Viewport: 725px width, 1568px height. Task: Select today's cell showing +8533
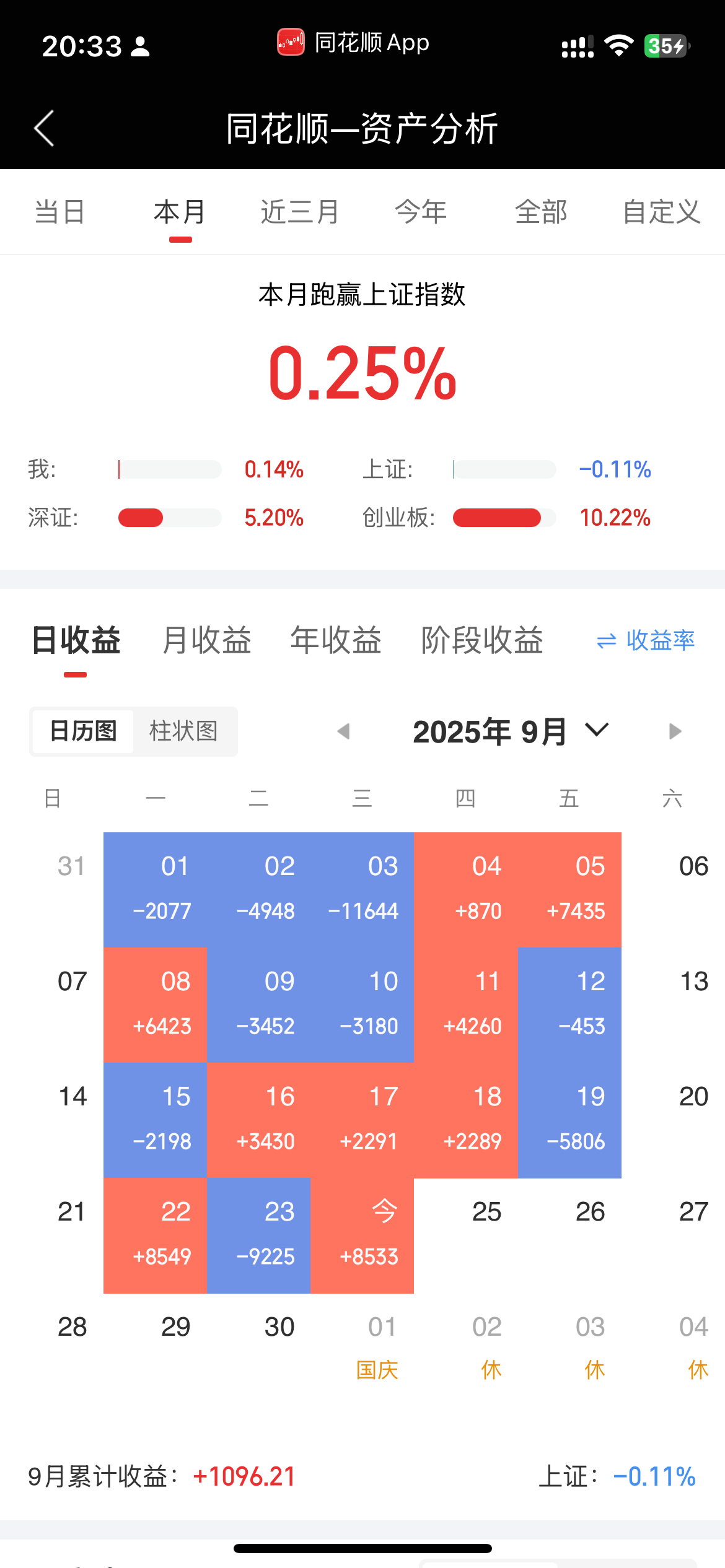(362, 1235)
